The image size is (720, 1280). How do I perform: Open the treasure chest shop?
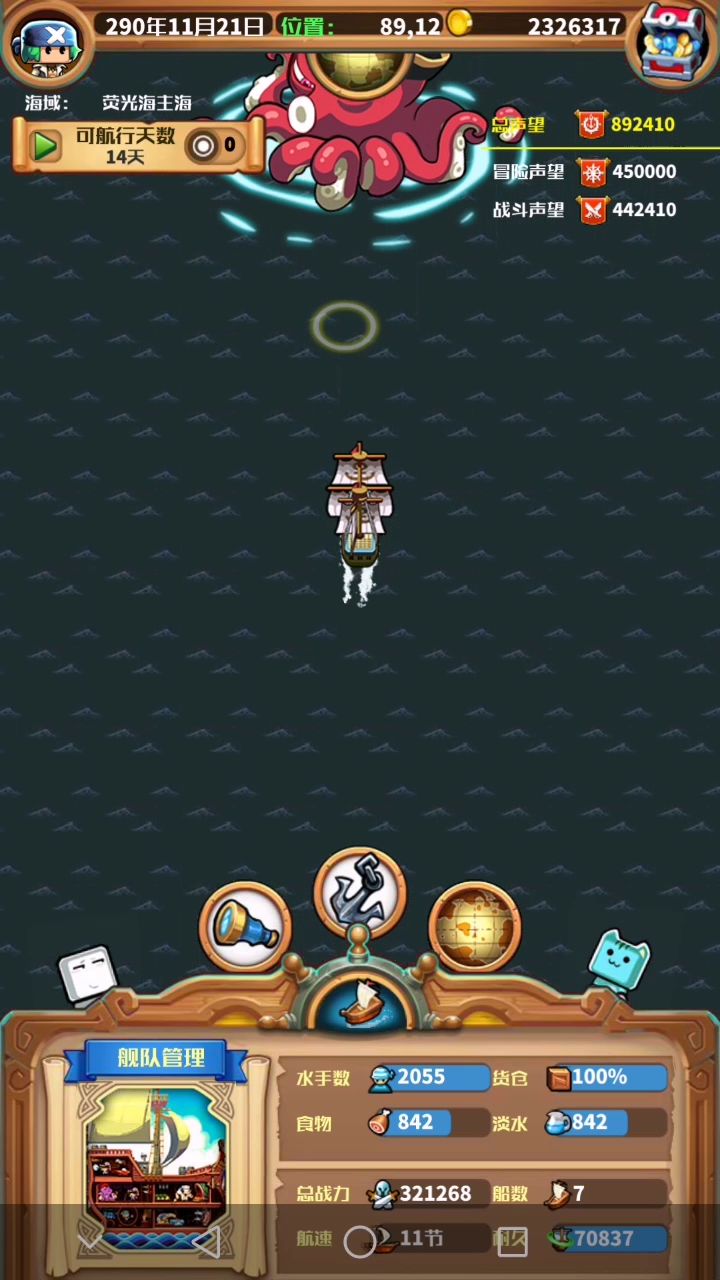(674, 42)
